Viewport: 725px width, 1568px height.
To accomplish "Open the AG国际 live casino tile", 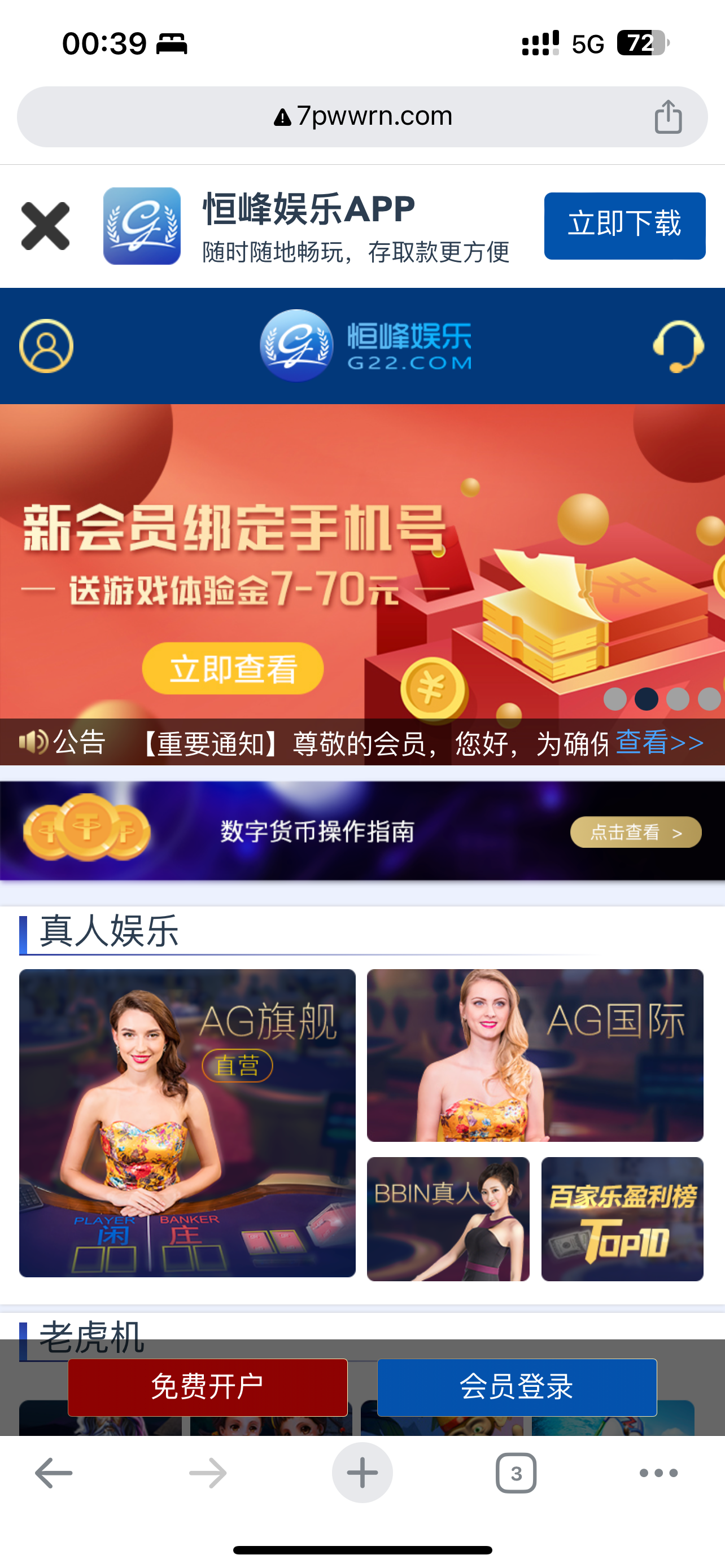I will point(535,1055).
